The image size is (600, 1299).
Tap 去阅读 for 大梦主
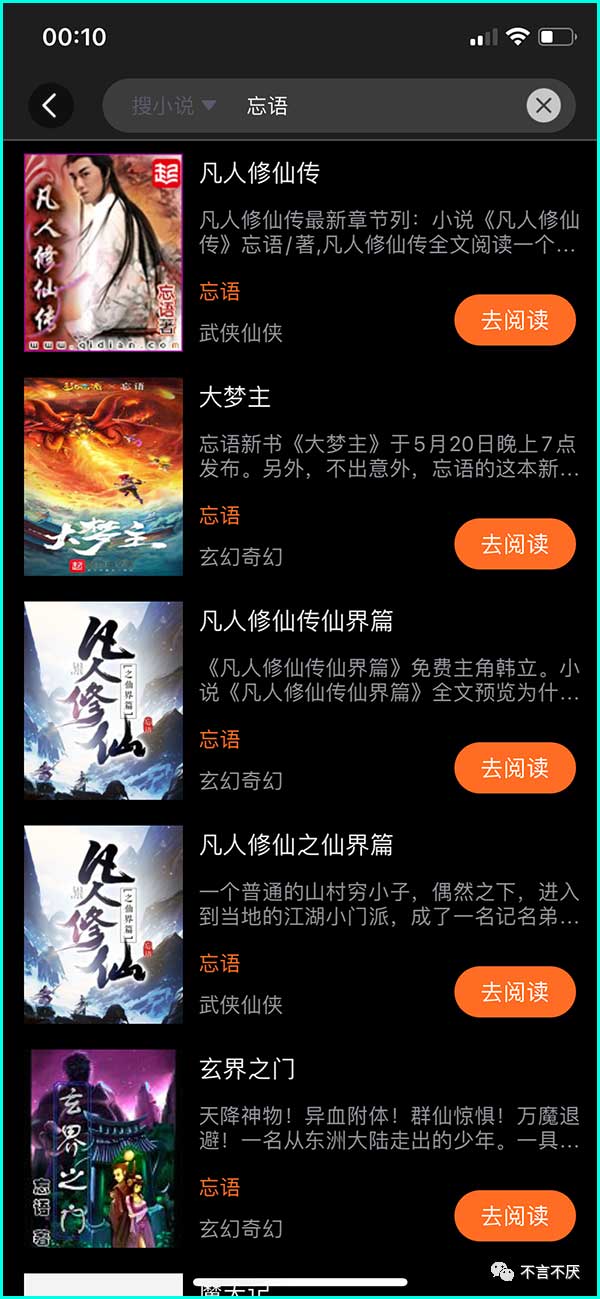(515, 544)
